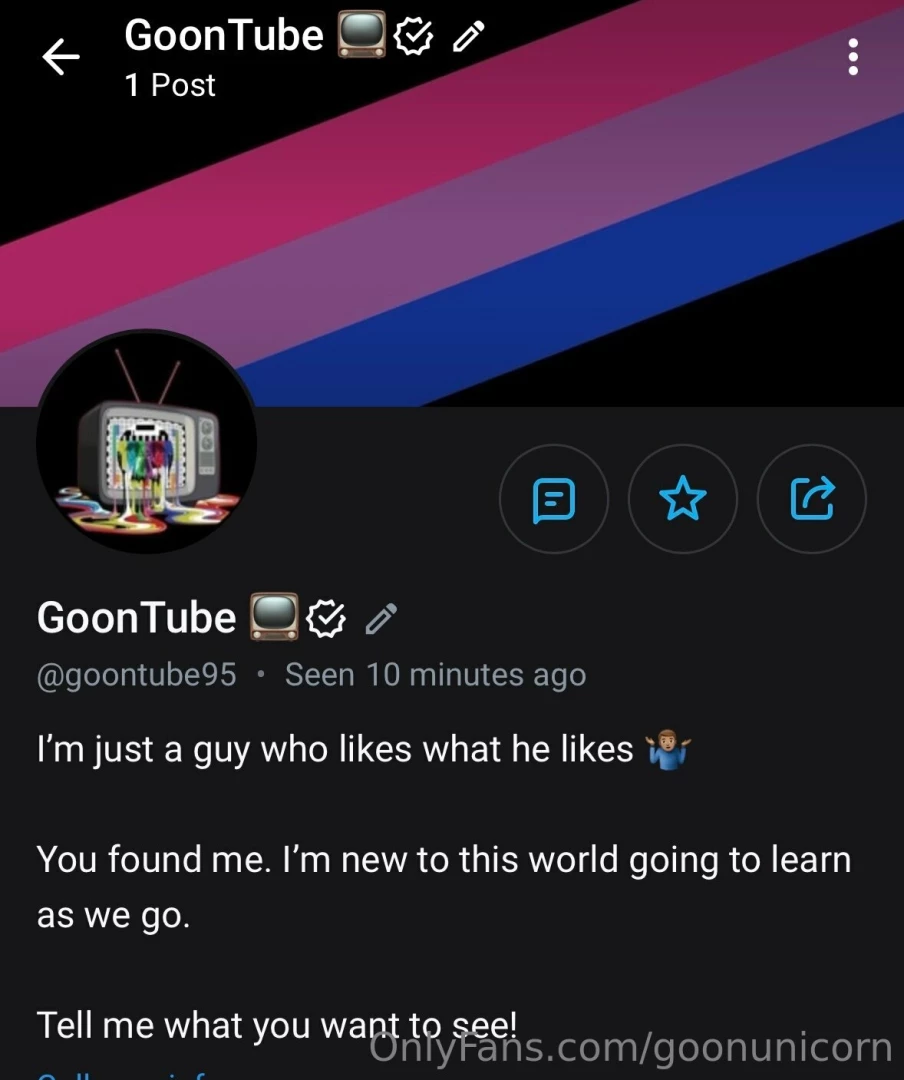Tap the share profile icon

pos(811,499)
